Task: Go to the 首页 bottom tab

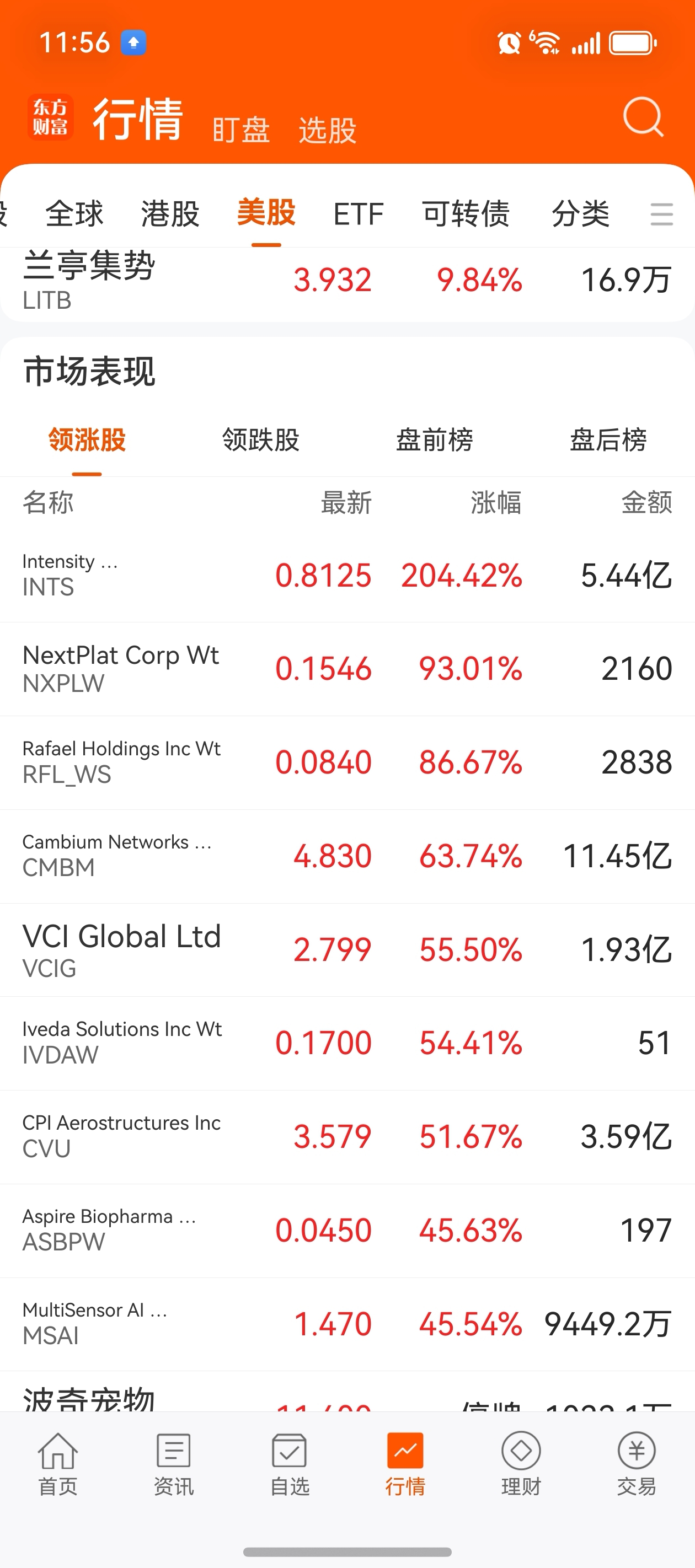Action: point(58,1463)
